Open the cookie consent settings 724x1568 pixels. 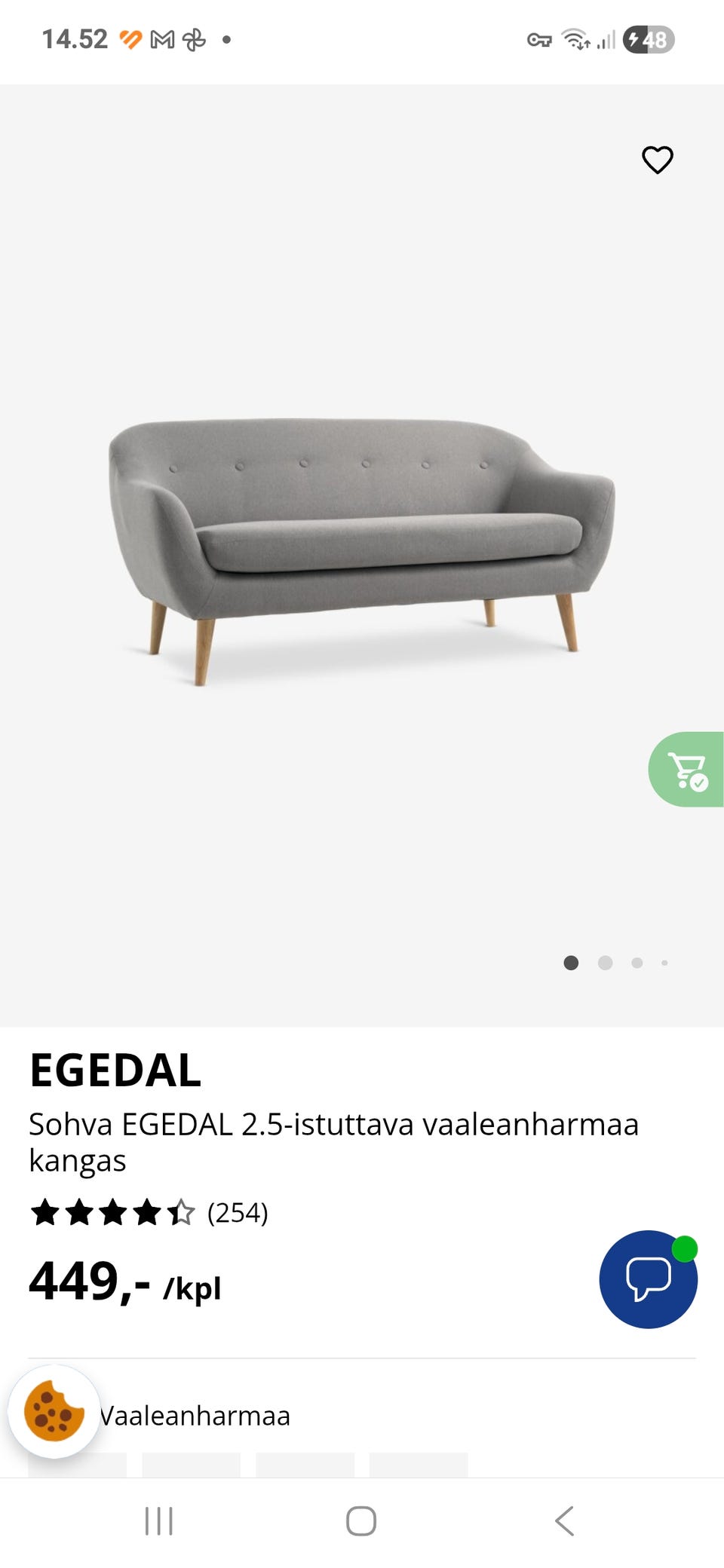pos(54,1416)
